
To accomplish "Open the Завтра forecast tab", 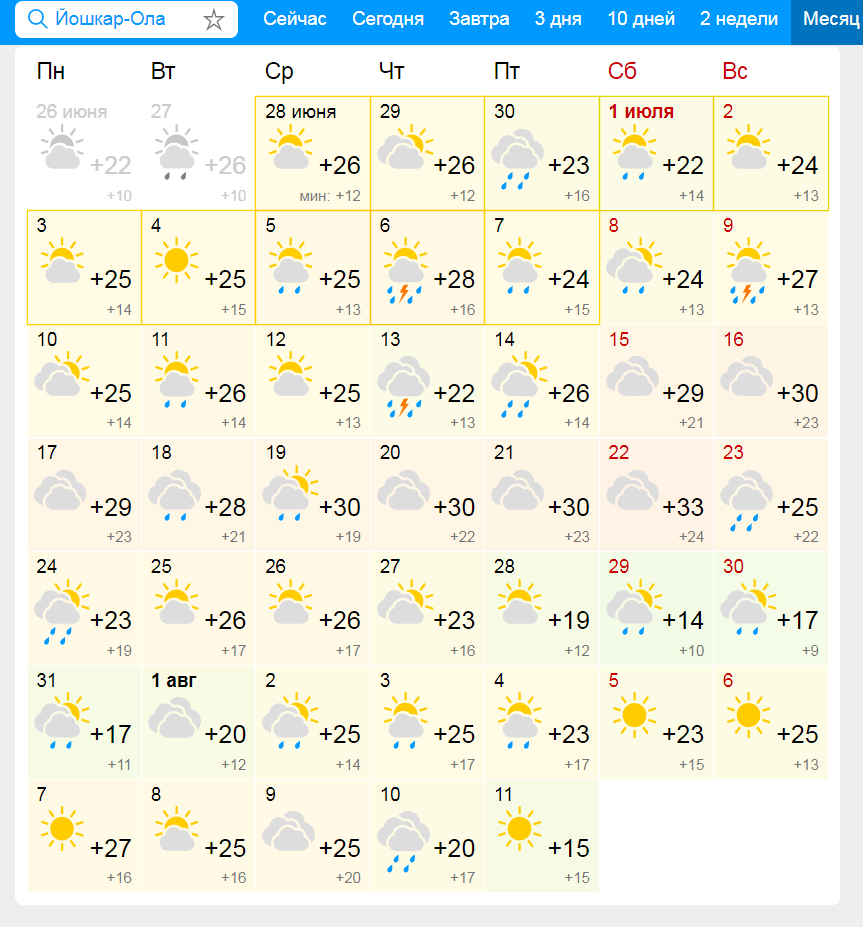I will pos(479,19).
